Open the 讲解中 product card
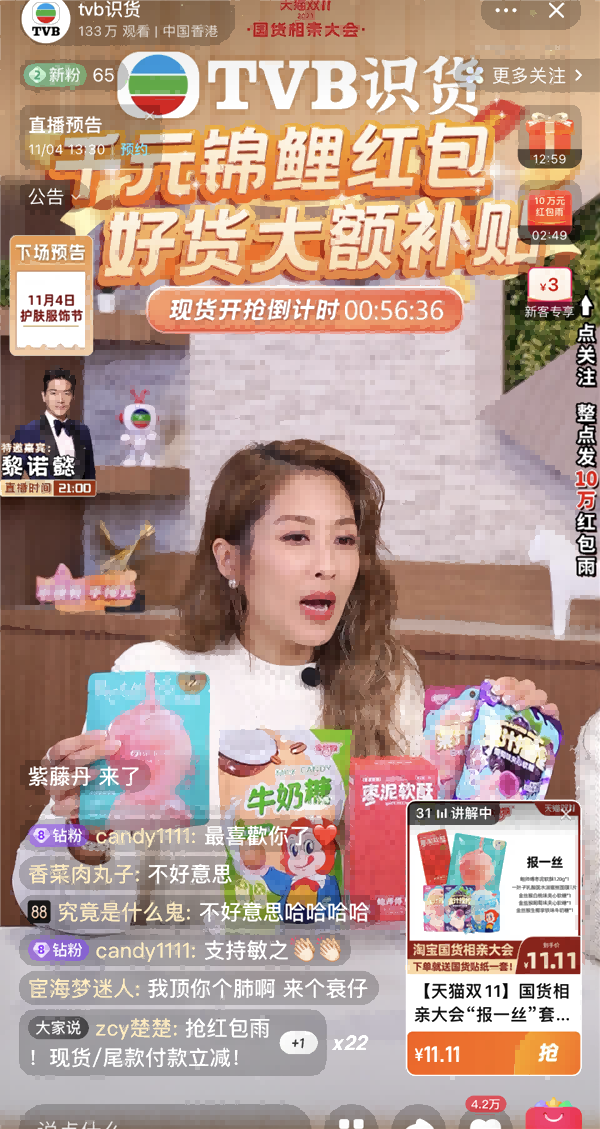Image resolution: width=600 pixels, height=1129 pixels. 493,900
